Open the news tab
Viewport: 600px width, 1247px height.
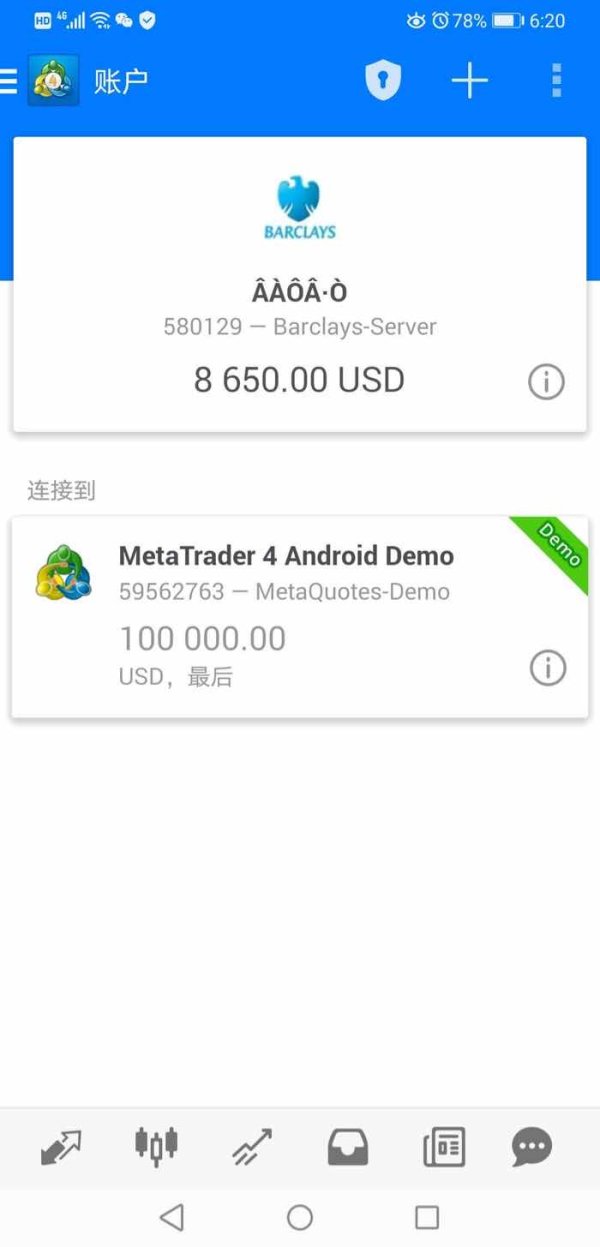(x=443, y=1147)
